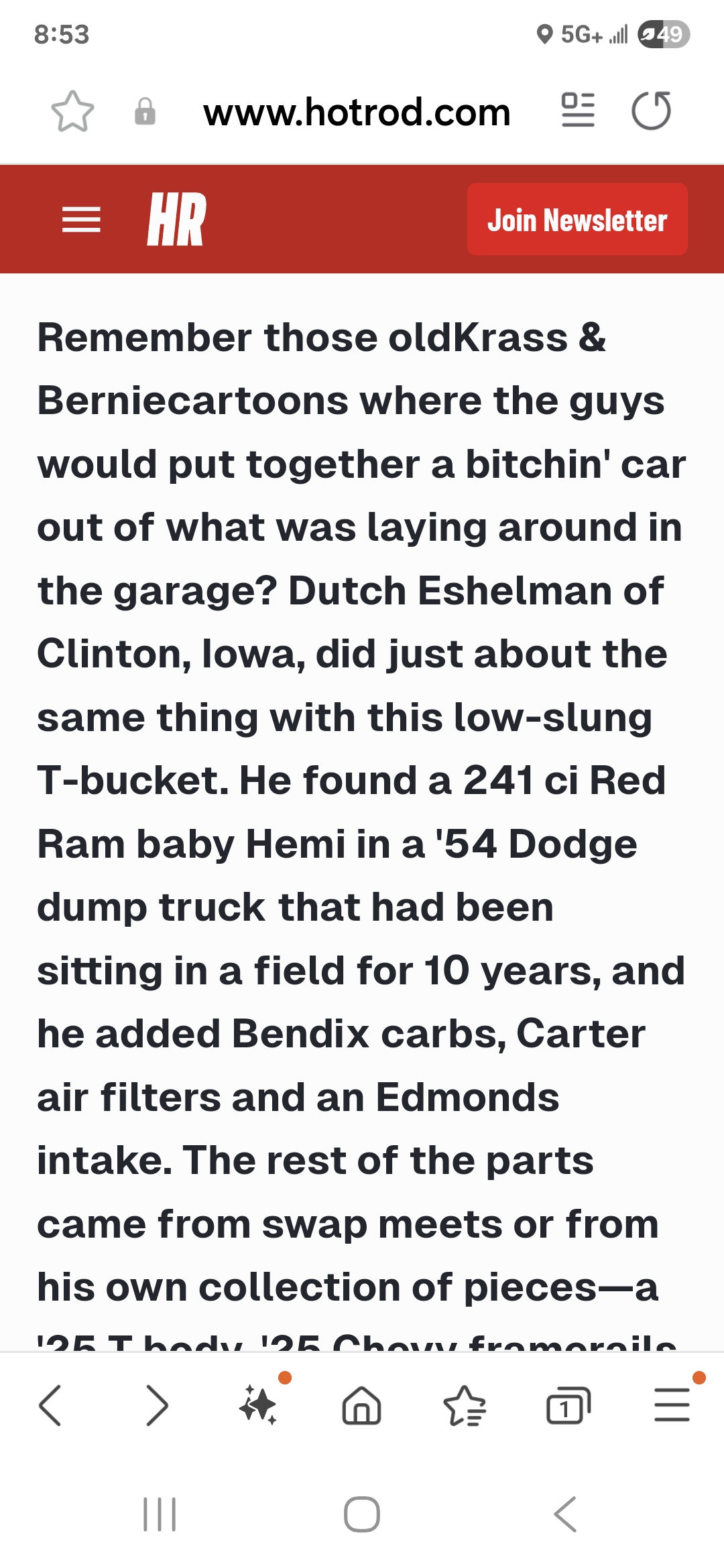Go back to the previous page
This screenshot has width=724, height=1568.
51,1405
